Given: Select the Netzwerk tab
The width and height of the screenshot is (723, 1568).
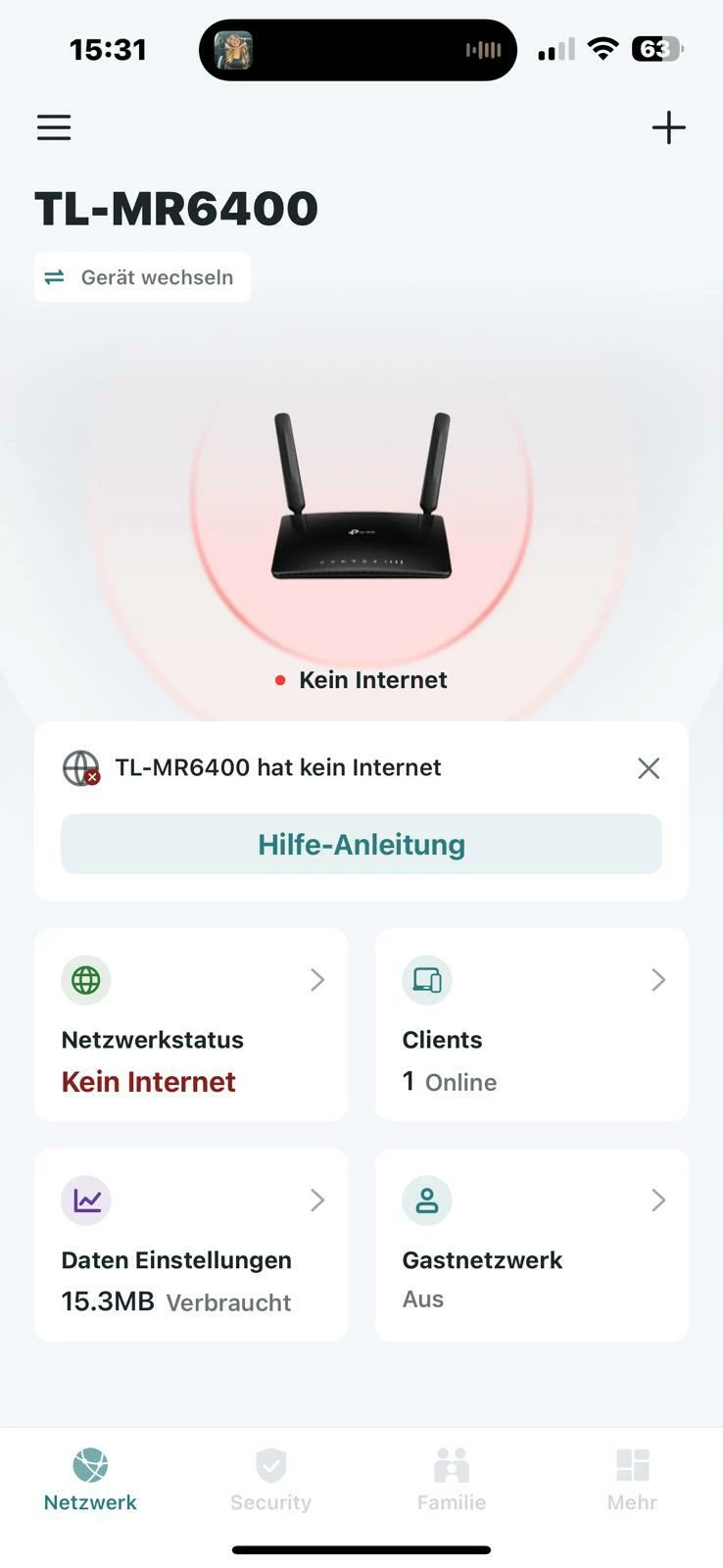Looking at the screenshot, I should pos(90,1480).
